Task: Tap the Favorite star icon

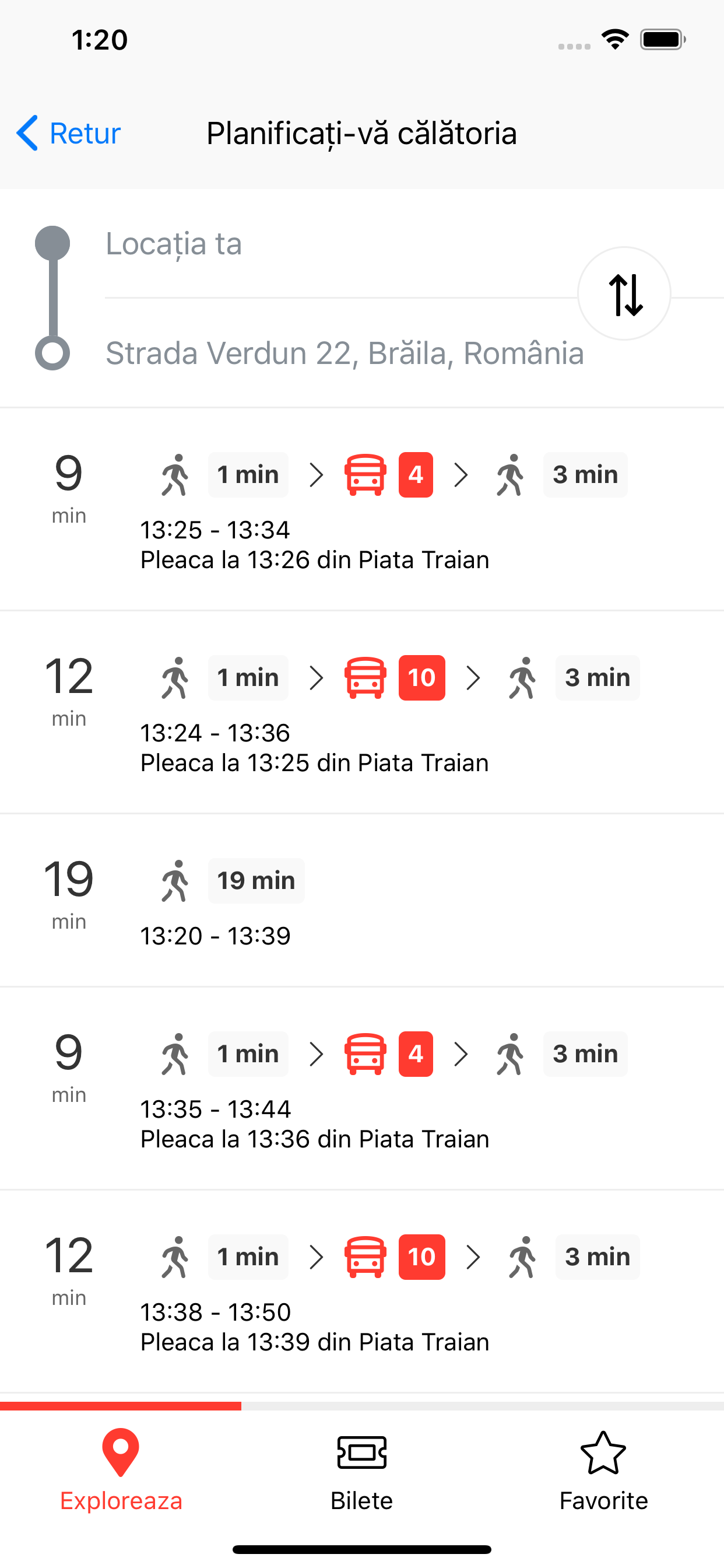Action: [604, 1454]
